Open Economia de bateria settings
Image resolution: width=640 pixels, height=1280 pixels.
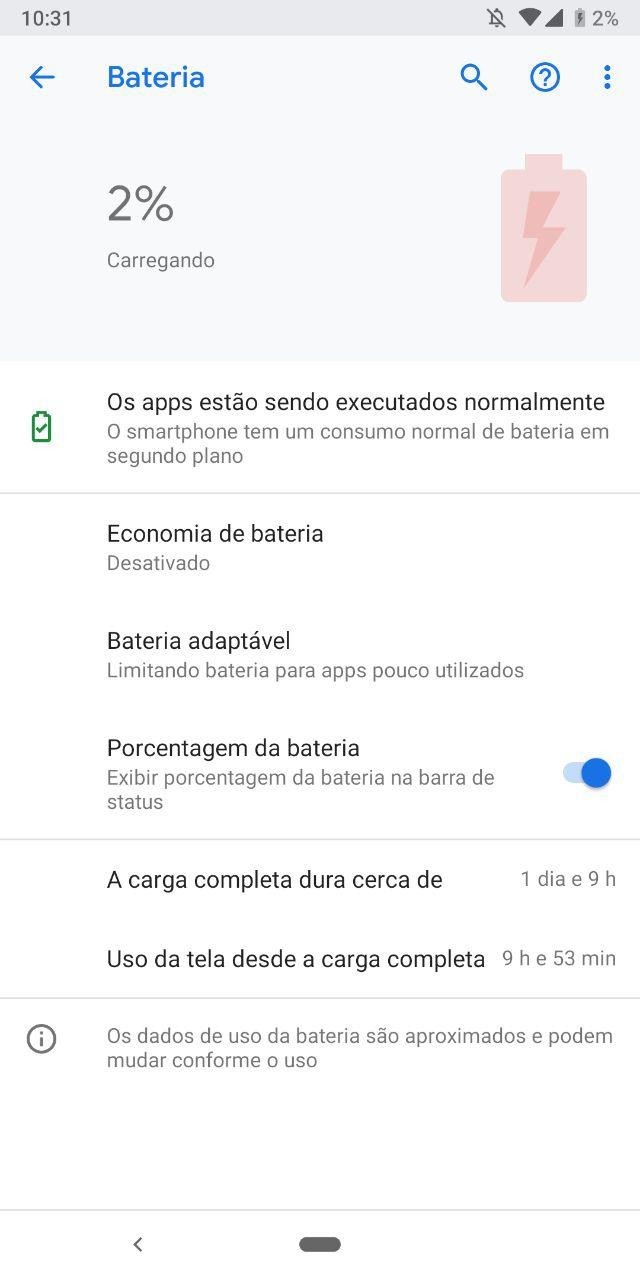215,547
